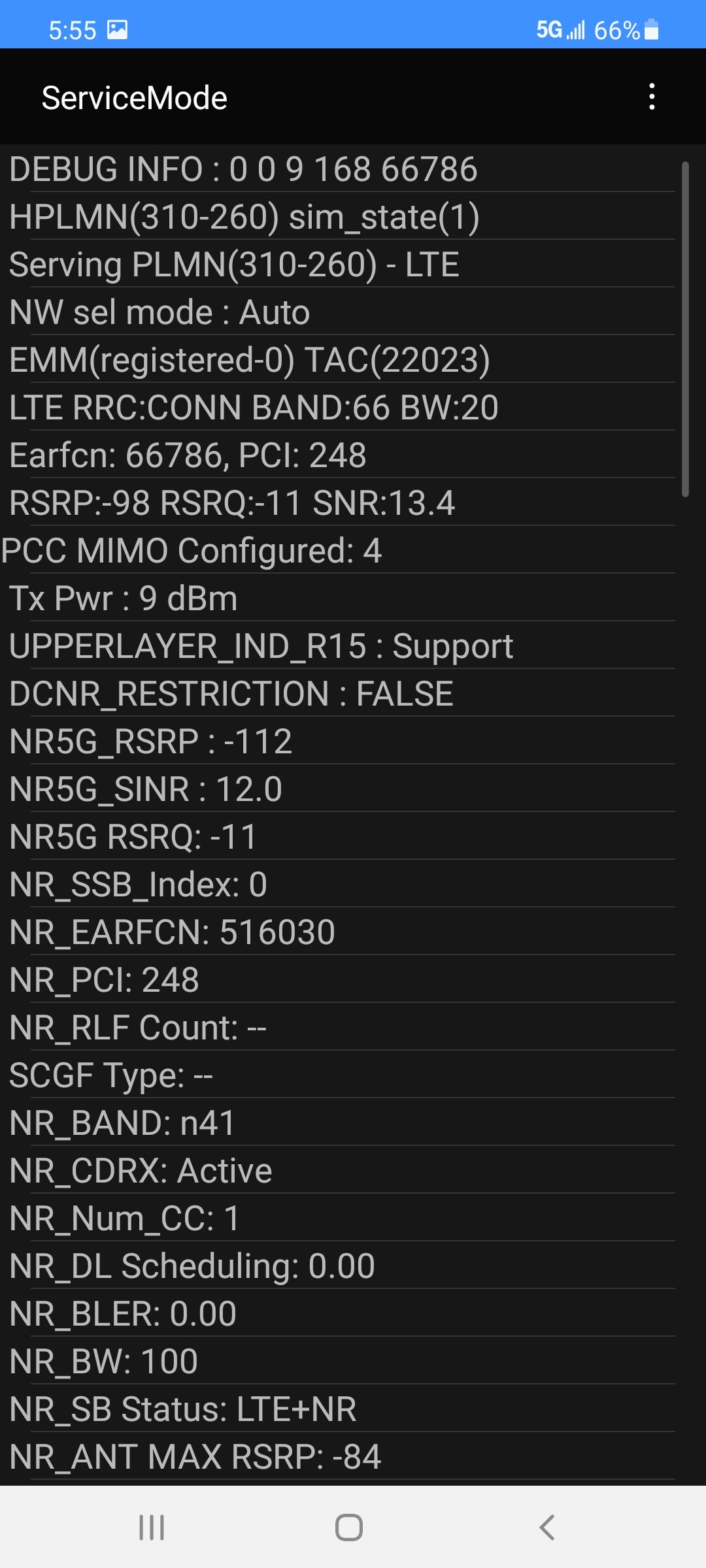Return to the home screen
The height and width of the screenshot is (1568, 706).
coord(349,1527)
